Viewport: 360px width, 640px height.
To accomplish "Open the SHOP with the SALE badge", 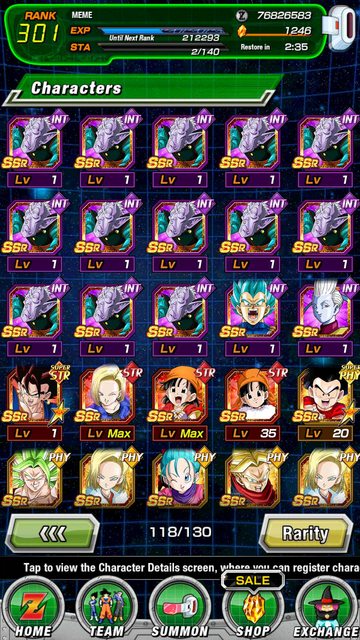I will click(x=252, y=606).
